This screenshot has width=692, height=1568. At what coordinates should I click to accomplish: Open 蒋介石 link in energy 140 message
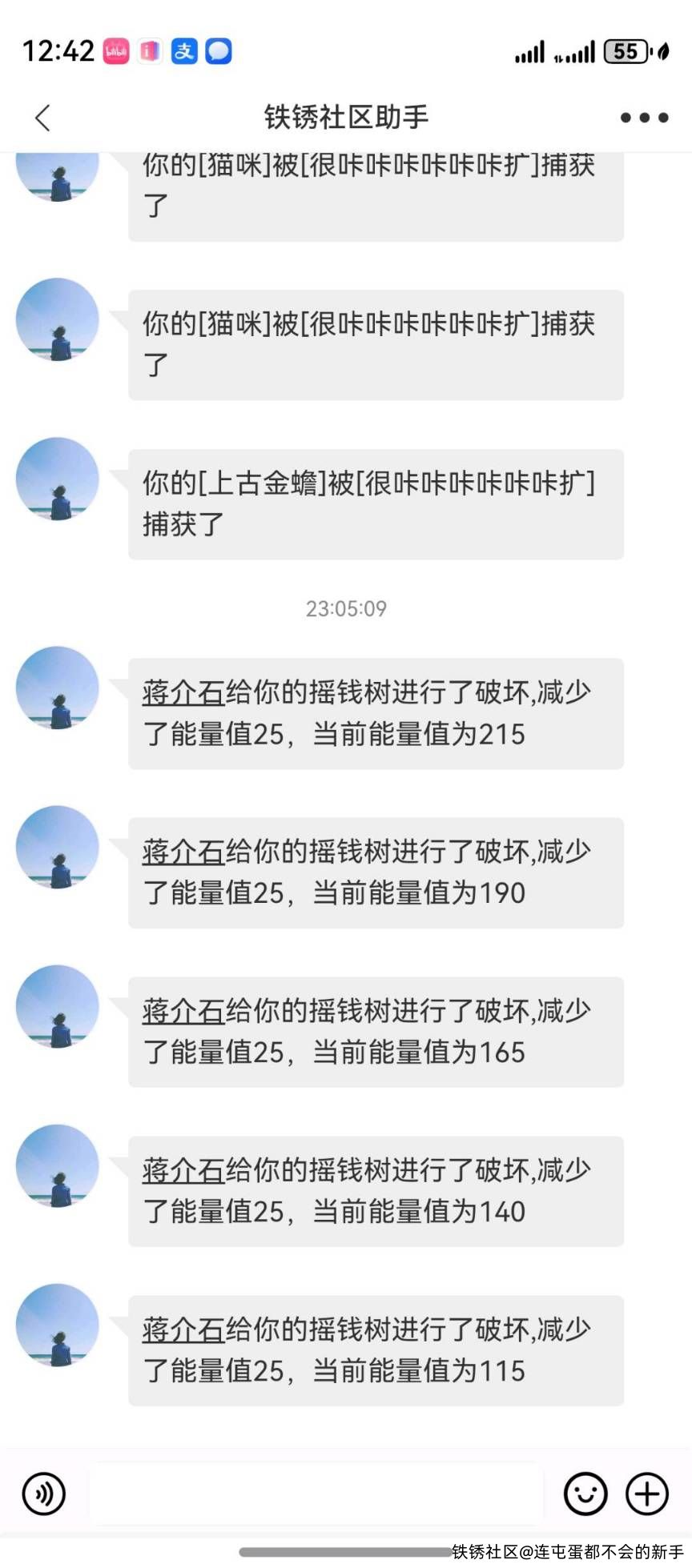[x=183, y=1170]
